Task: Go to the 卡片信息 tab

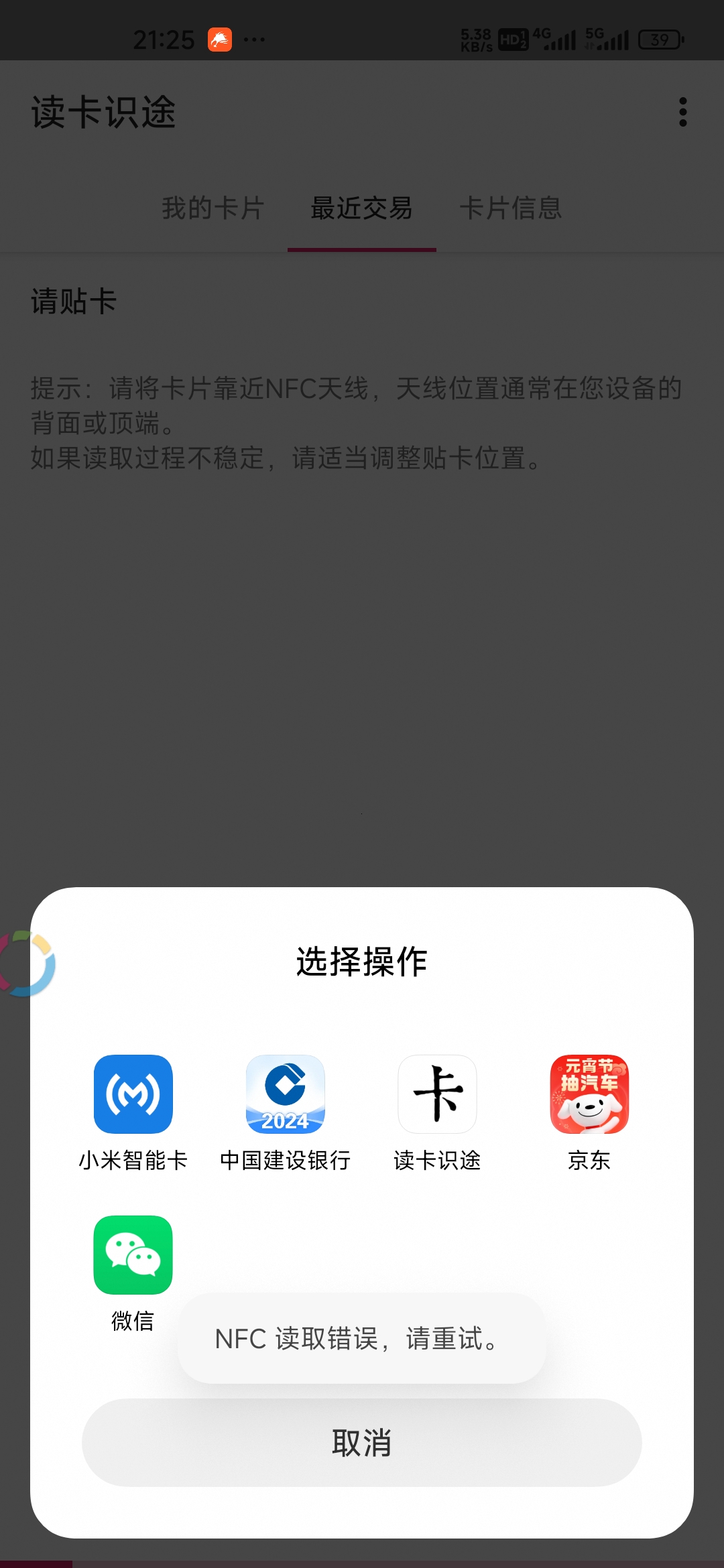Action: tap(510, 208)
